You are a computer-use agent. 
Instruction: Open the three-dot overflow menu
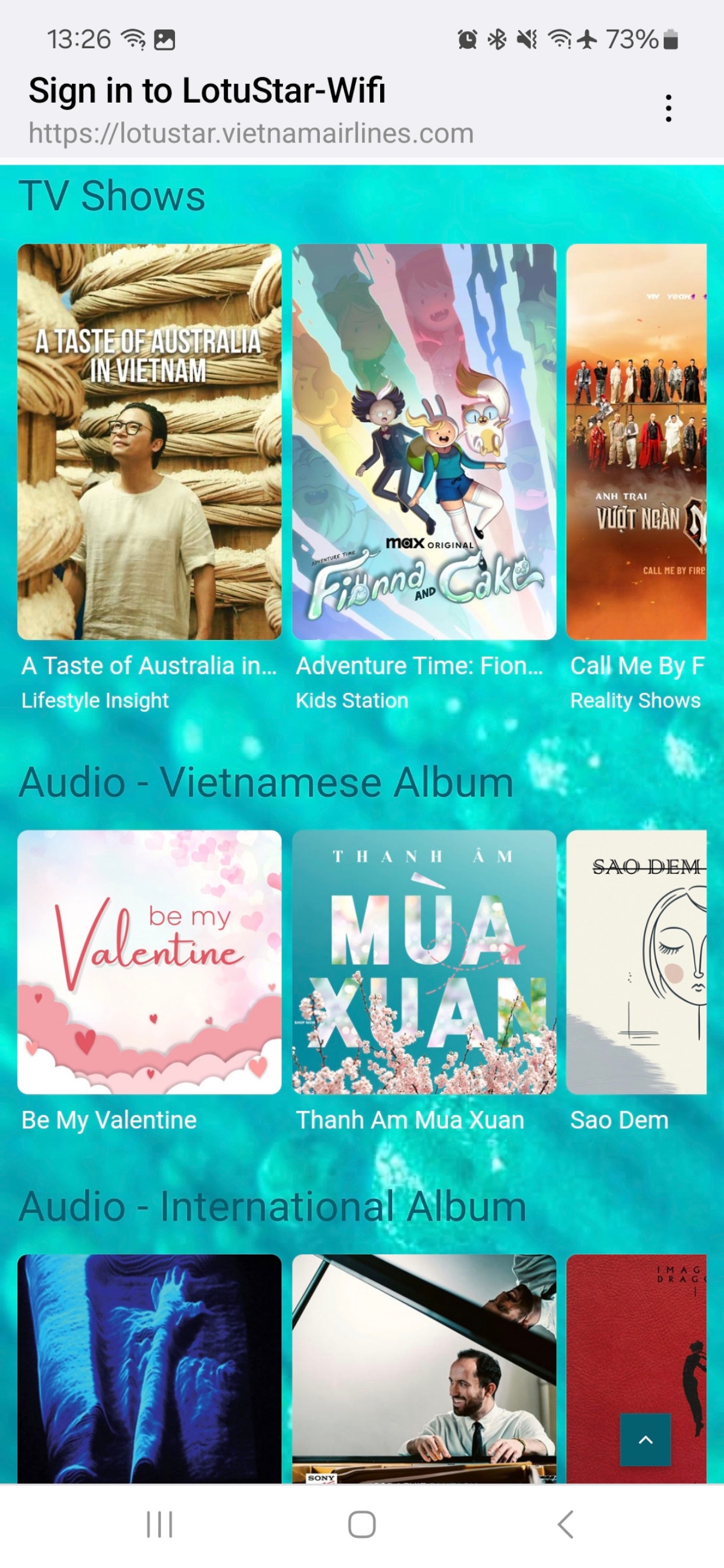tap(668, 109)
